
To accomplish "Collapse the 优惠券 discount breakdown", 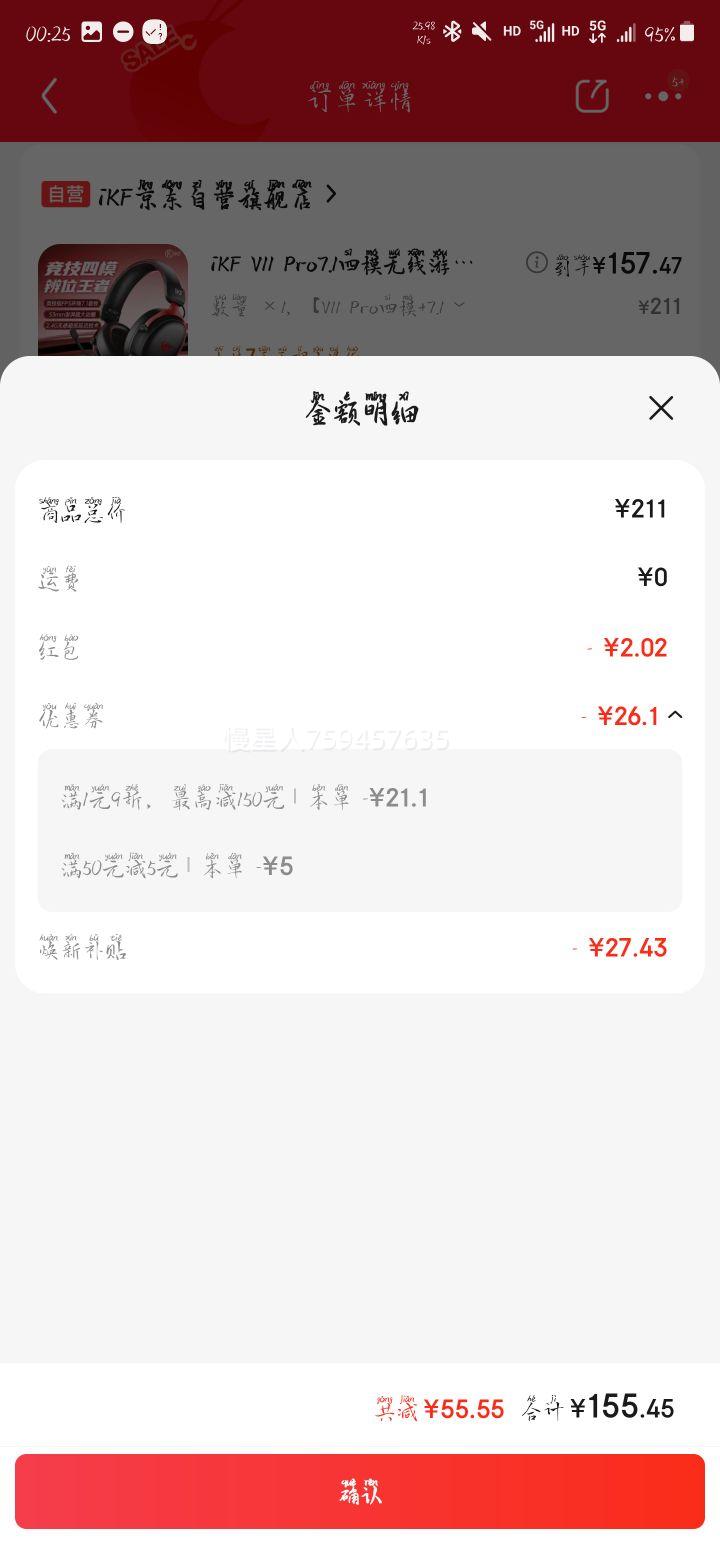I will pyautogui.click(x=675, y=715).
